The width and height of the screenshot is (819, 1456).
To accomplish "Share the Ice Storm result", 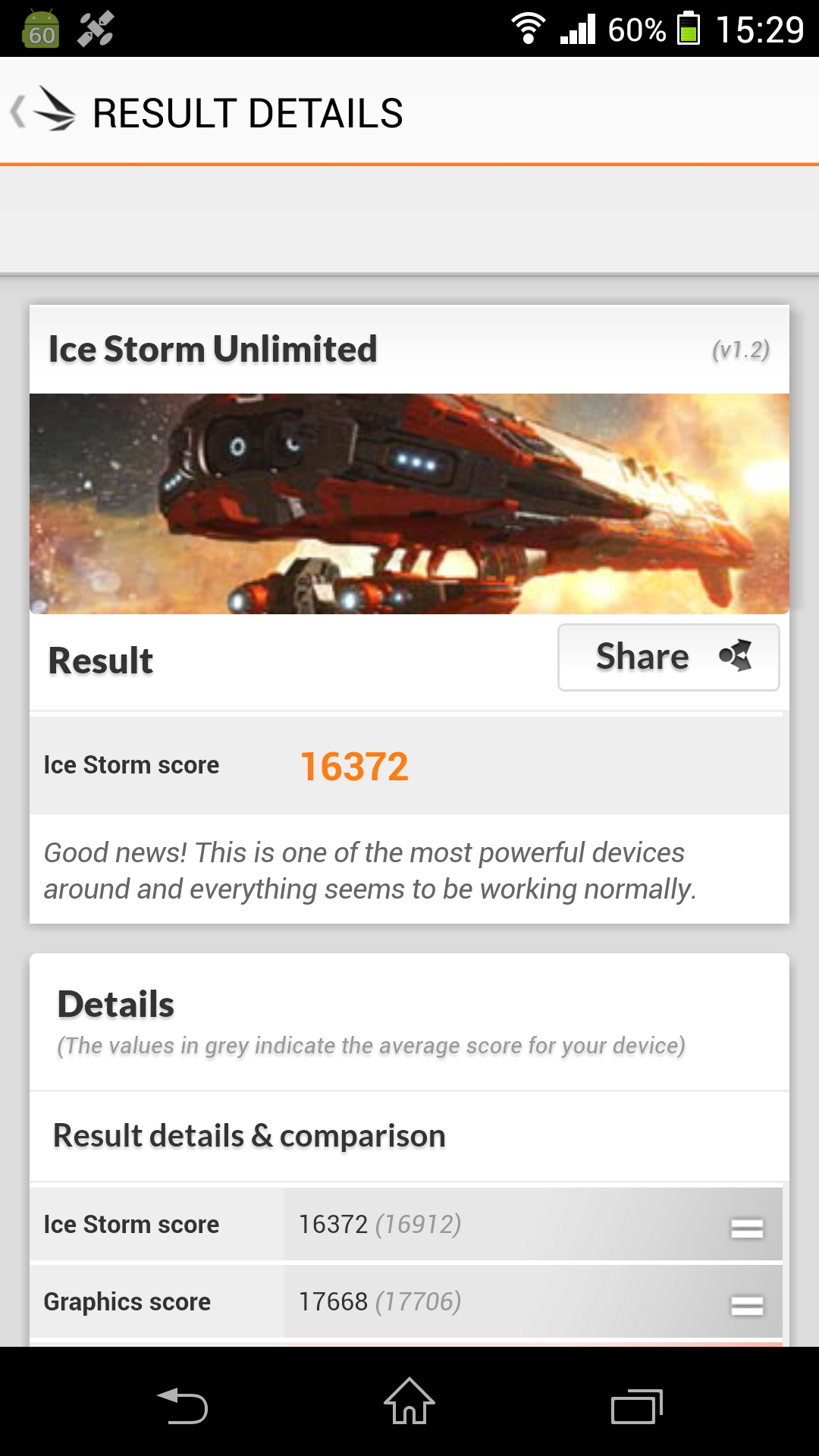I will (668, 657).
